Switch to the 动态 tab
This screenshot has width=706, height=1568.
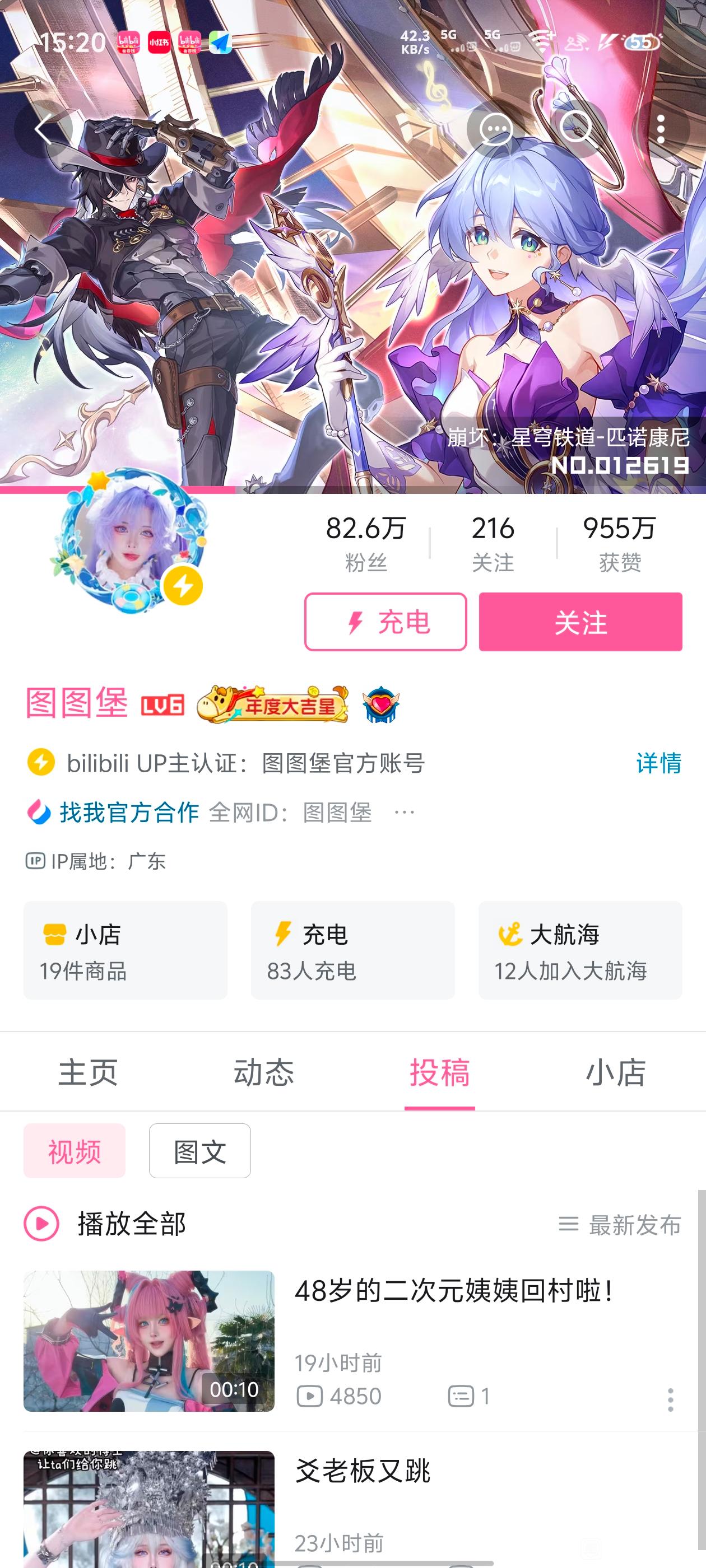point(264,1072)
